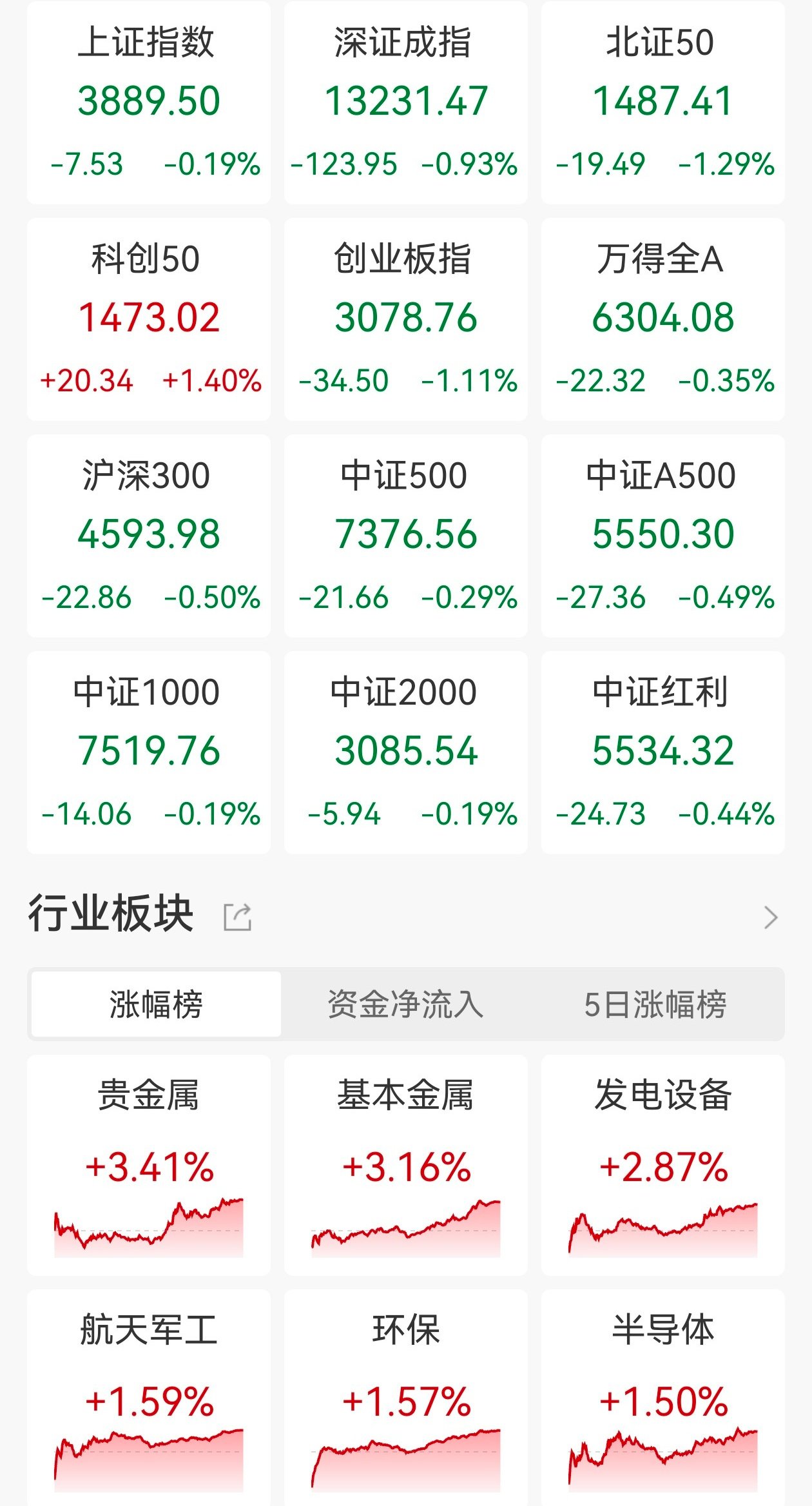
Task: Open the 航天军工 sector card
Action: pos(149,1399)
